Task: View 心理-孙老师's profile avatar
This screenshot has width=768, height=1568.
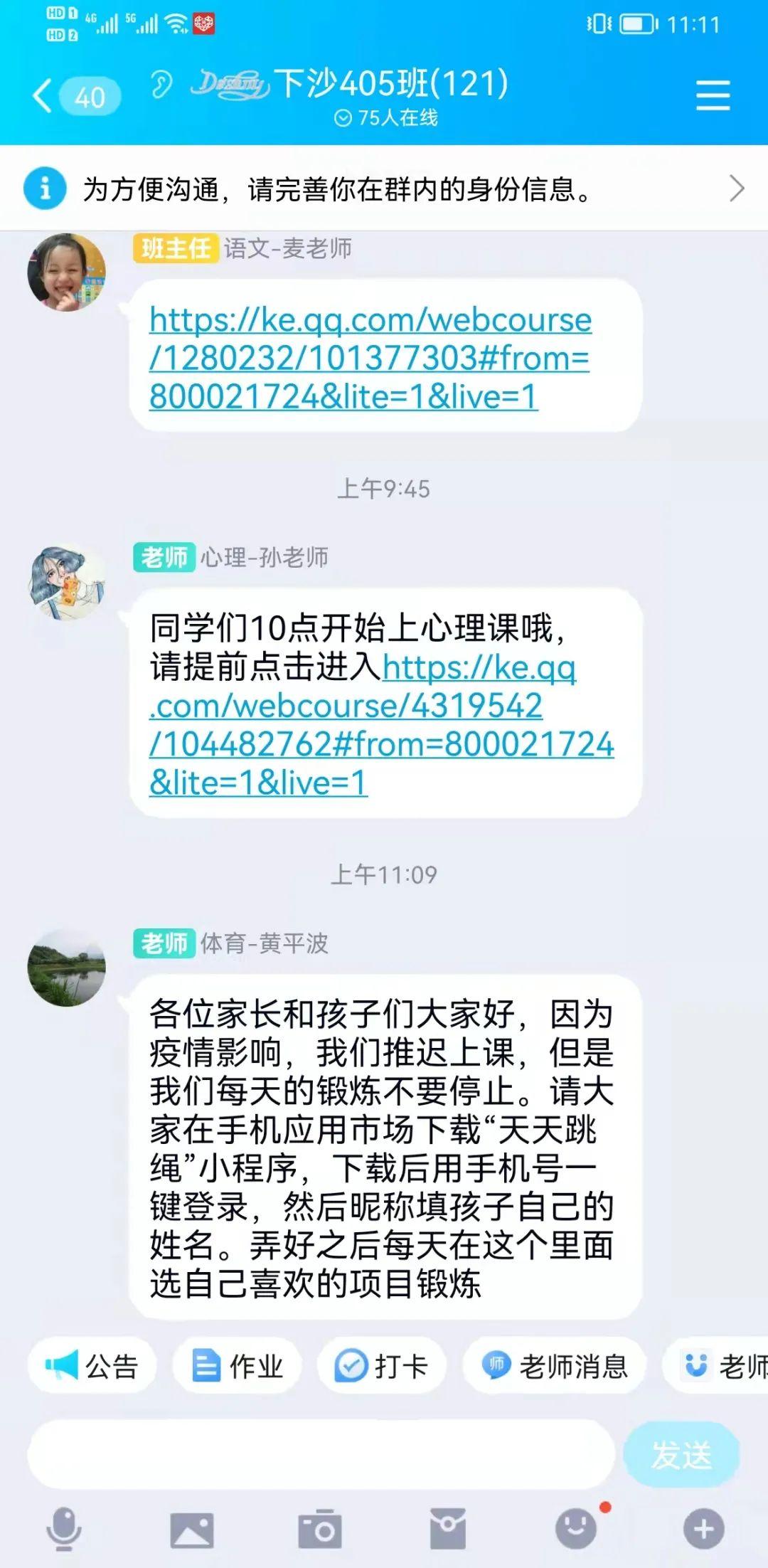Action: click(66, 582)
